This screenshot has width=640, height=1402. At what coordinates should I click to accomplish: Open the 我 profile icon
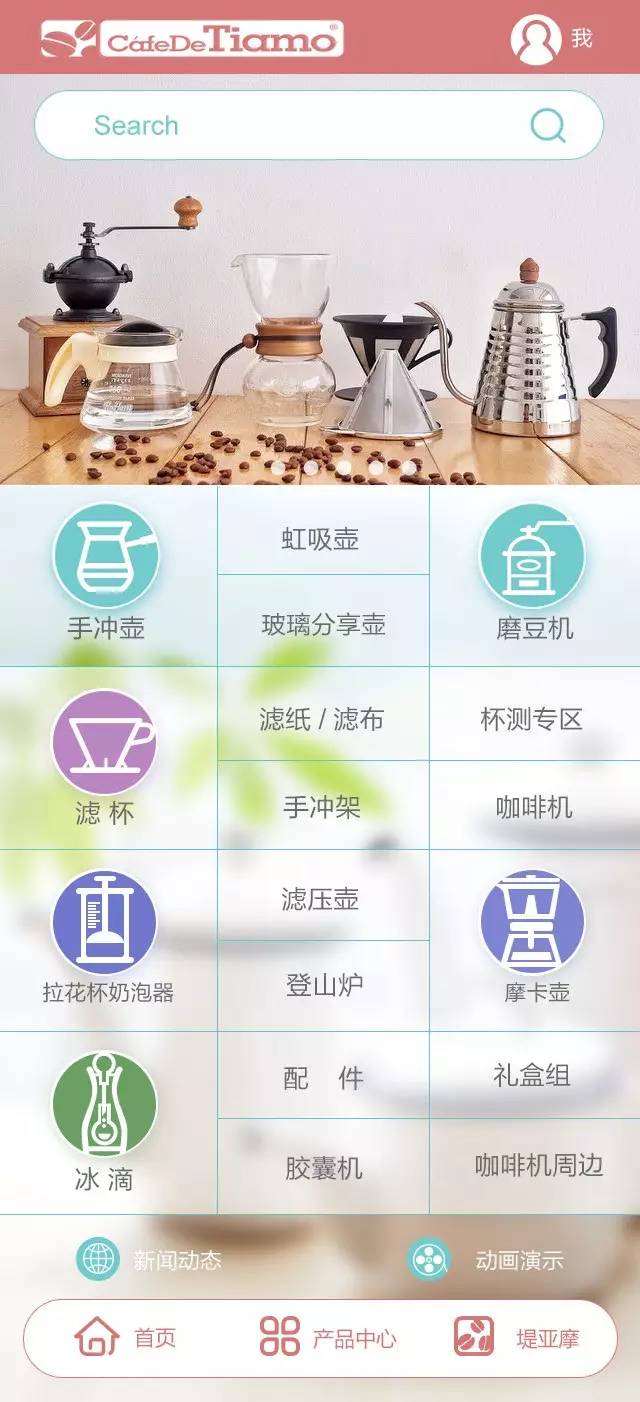(536, 39)
